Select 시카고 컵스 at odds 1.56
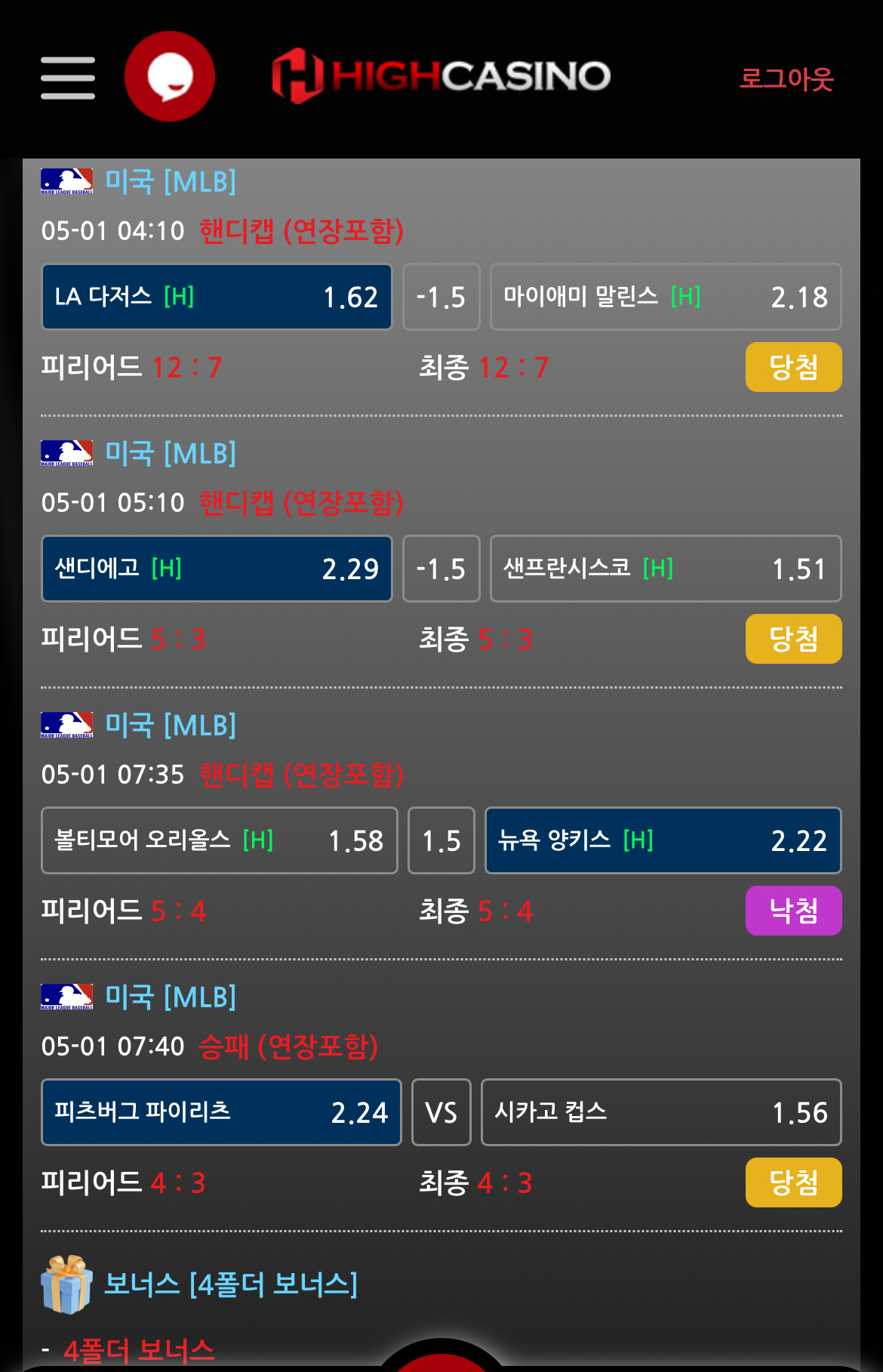This screenshot has width=883, height=1372. pos(661,1112)
